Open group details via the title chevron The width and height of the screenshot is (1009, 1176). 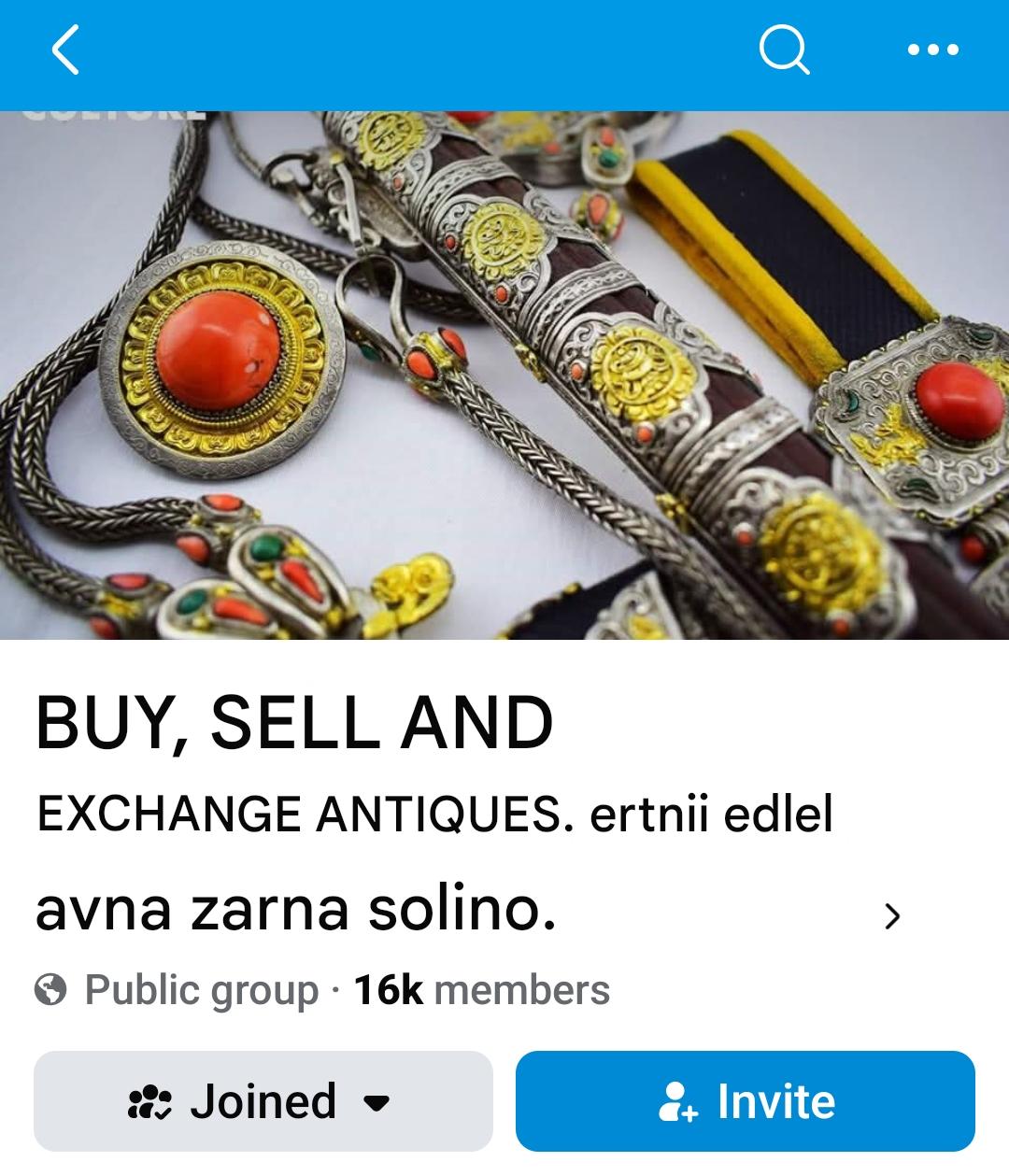(x=892, y=916)
